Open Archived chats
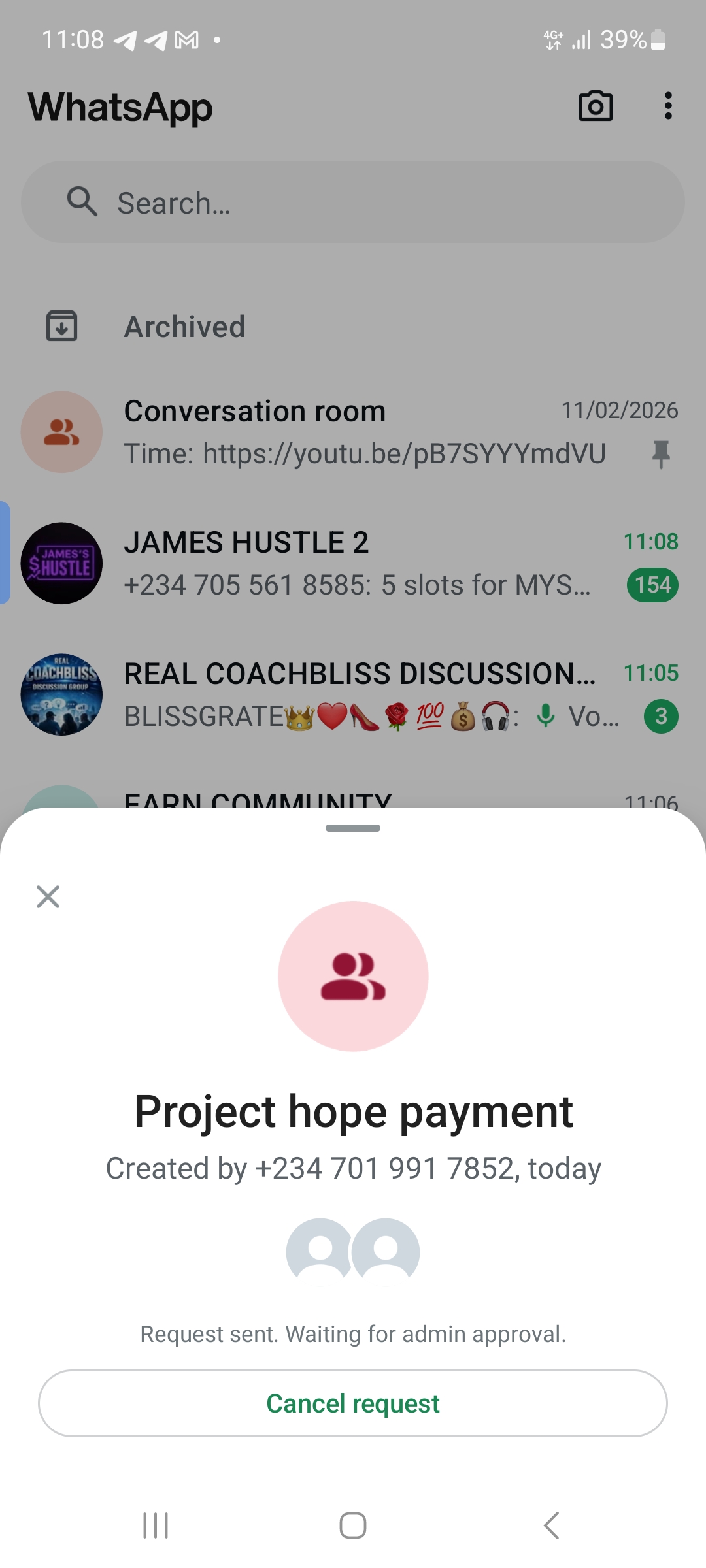The height and width of the screenshot is (1568, 706). 185,326
